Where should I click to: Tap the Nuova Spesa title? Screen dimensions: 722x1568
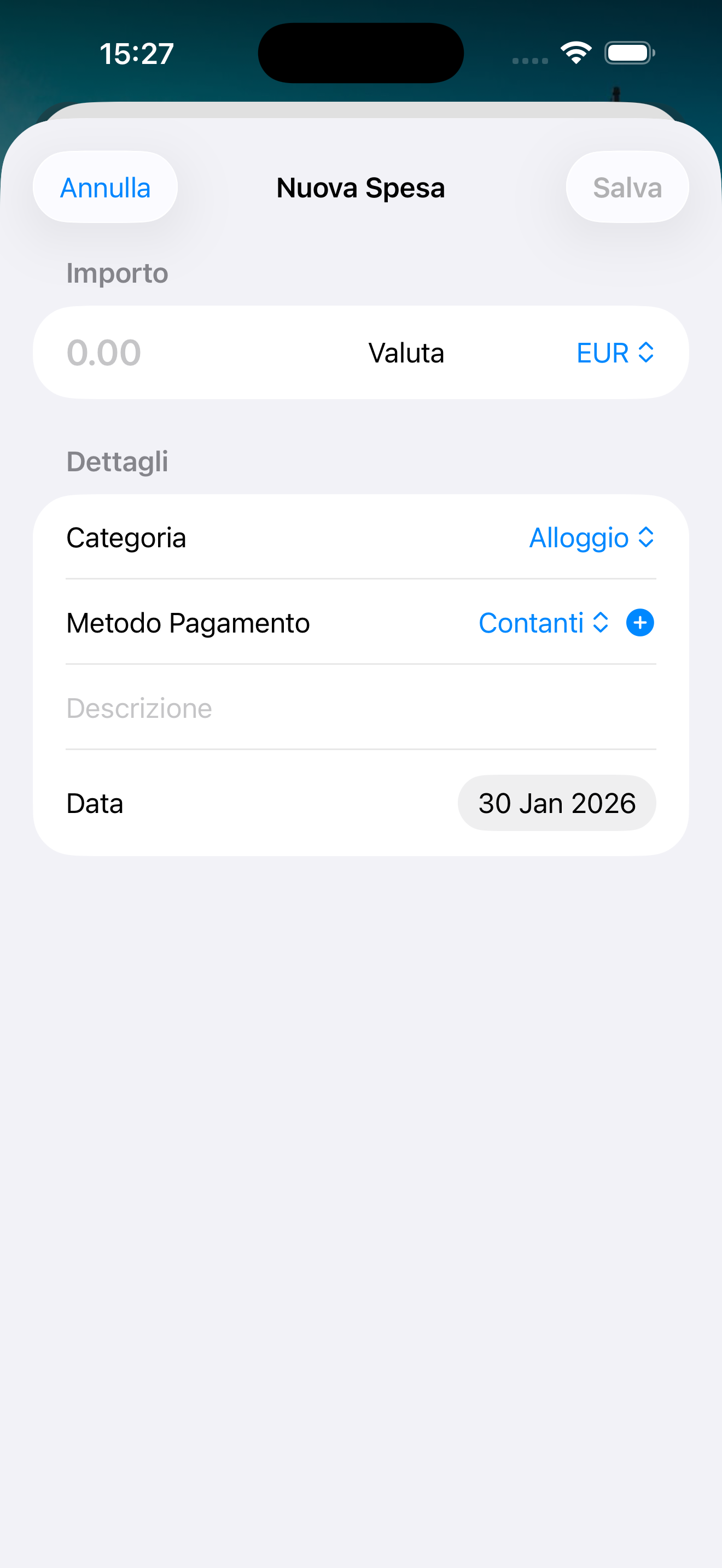360,187
